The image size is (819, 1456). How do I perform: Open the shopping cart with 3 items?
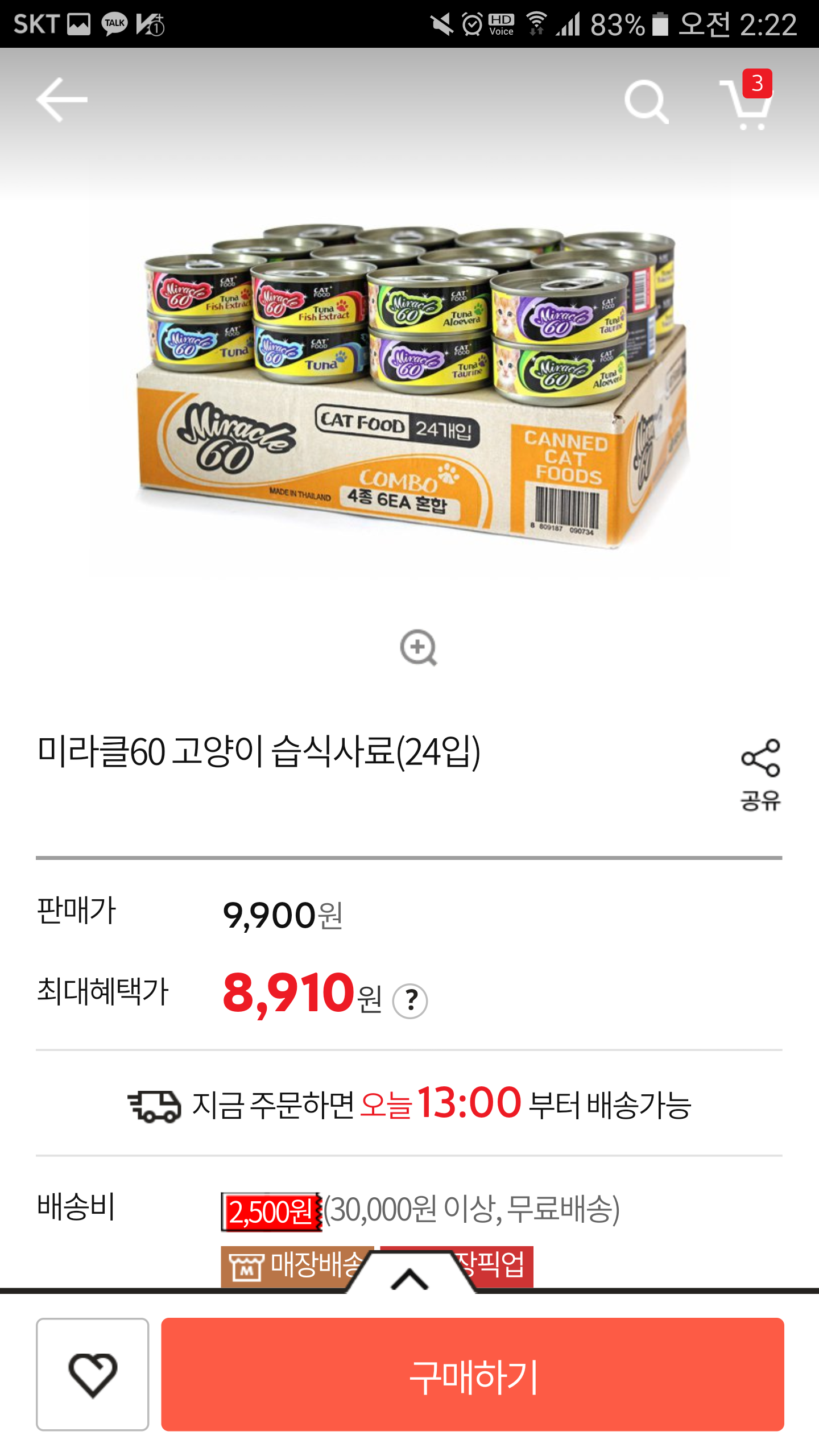748,102
